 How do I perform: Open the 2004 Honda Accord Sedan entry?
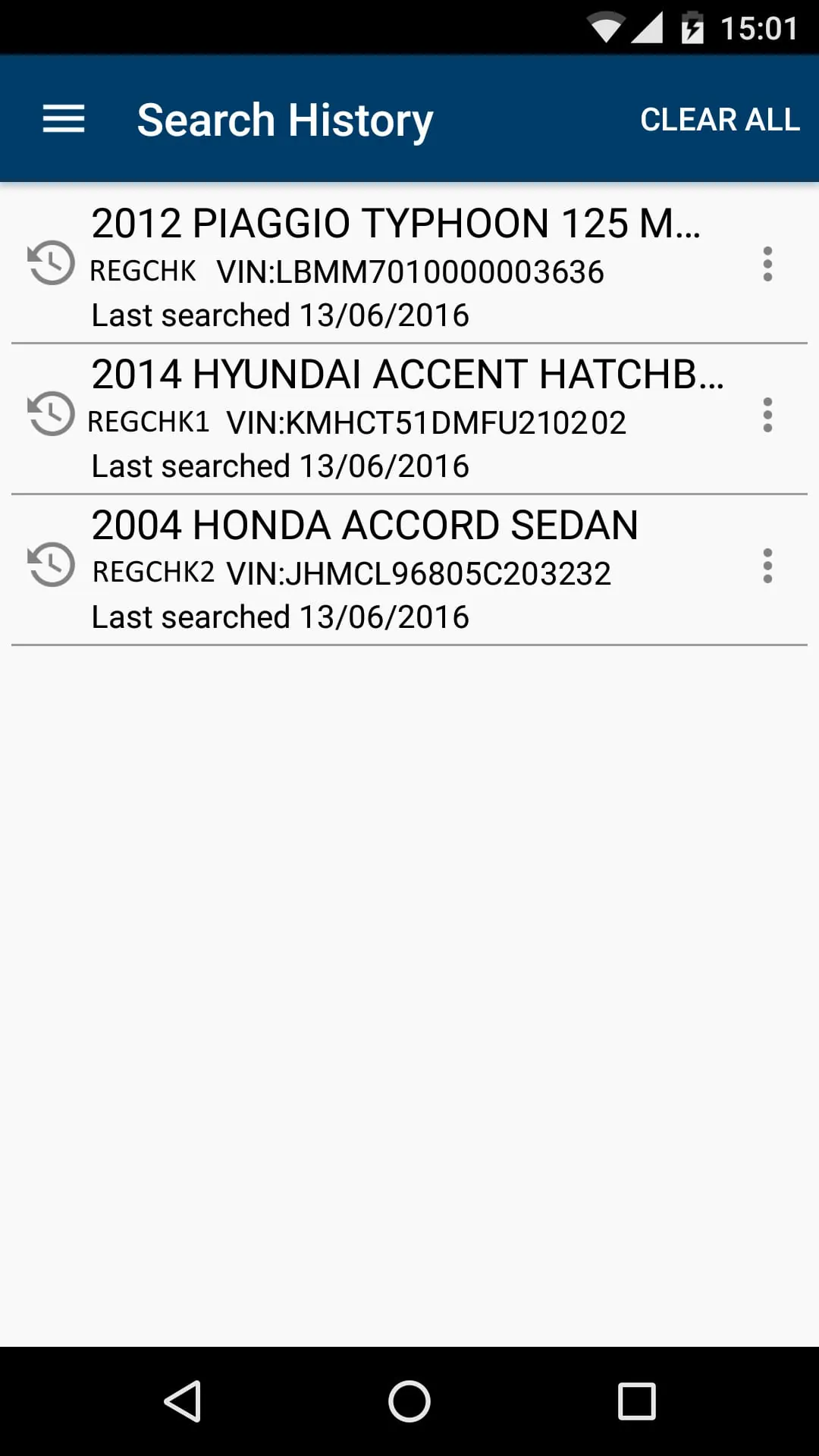click(394, 569)
